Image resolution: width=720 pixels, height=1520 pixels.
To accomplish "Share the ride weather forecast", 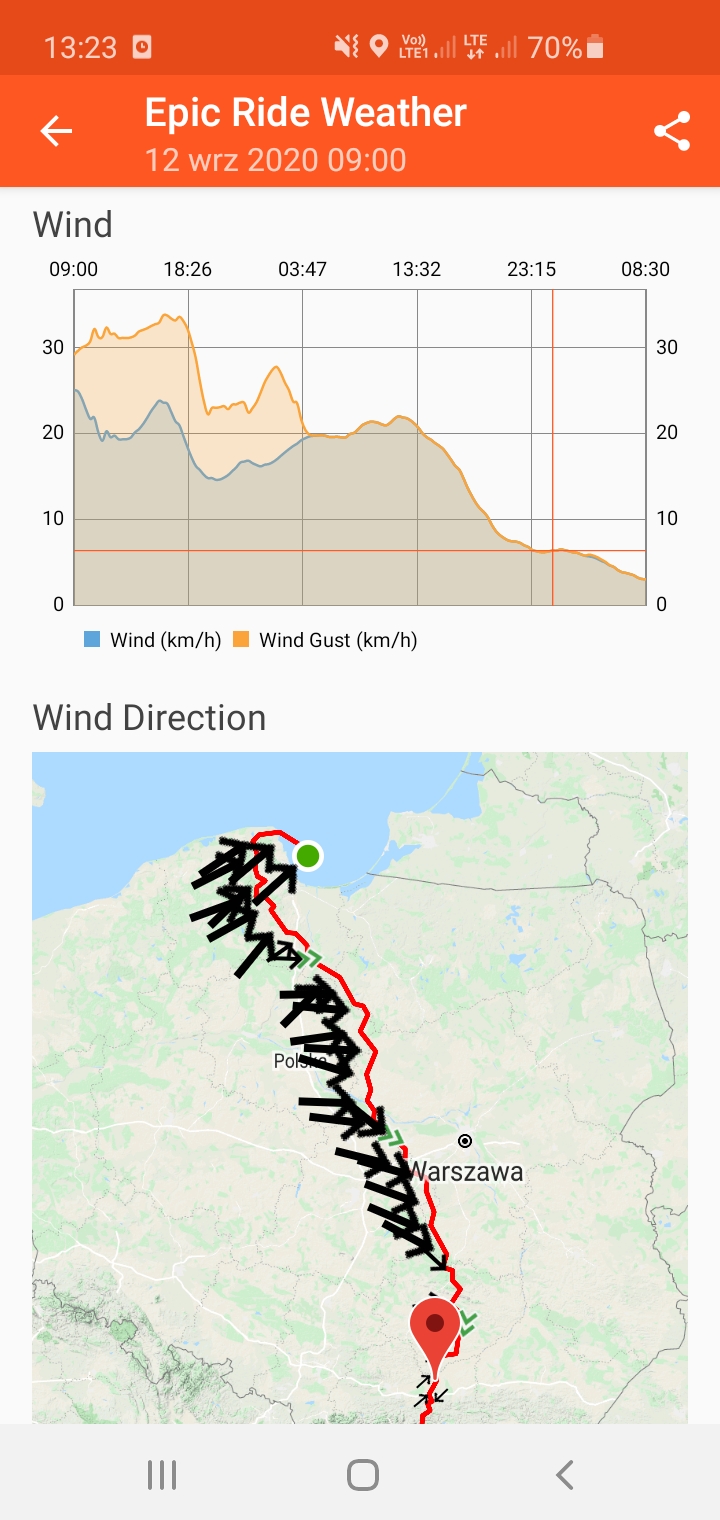I will click(x=672, y=131).
